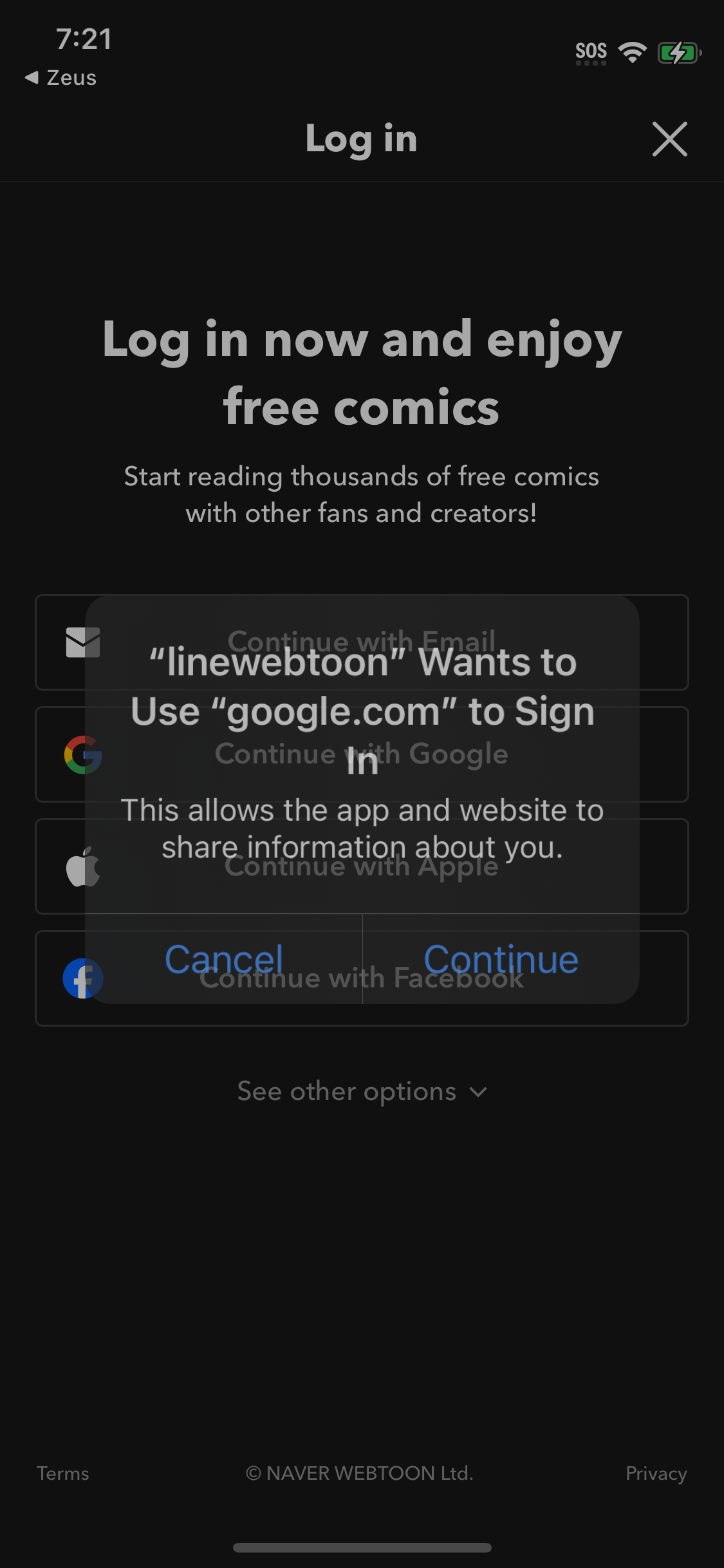Click the Google G logo icon
Viewport: 724px width, 1568px height.
pyautogui.click(x=81, y=754)
